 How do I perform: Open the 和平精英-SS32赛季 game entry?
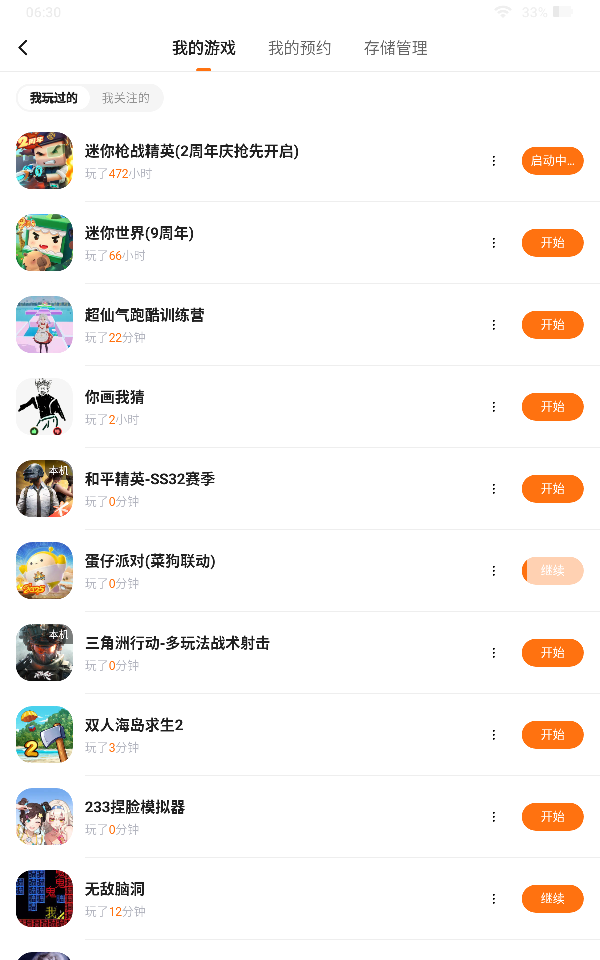pos(150,480)
